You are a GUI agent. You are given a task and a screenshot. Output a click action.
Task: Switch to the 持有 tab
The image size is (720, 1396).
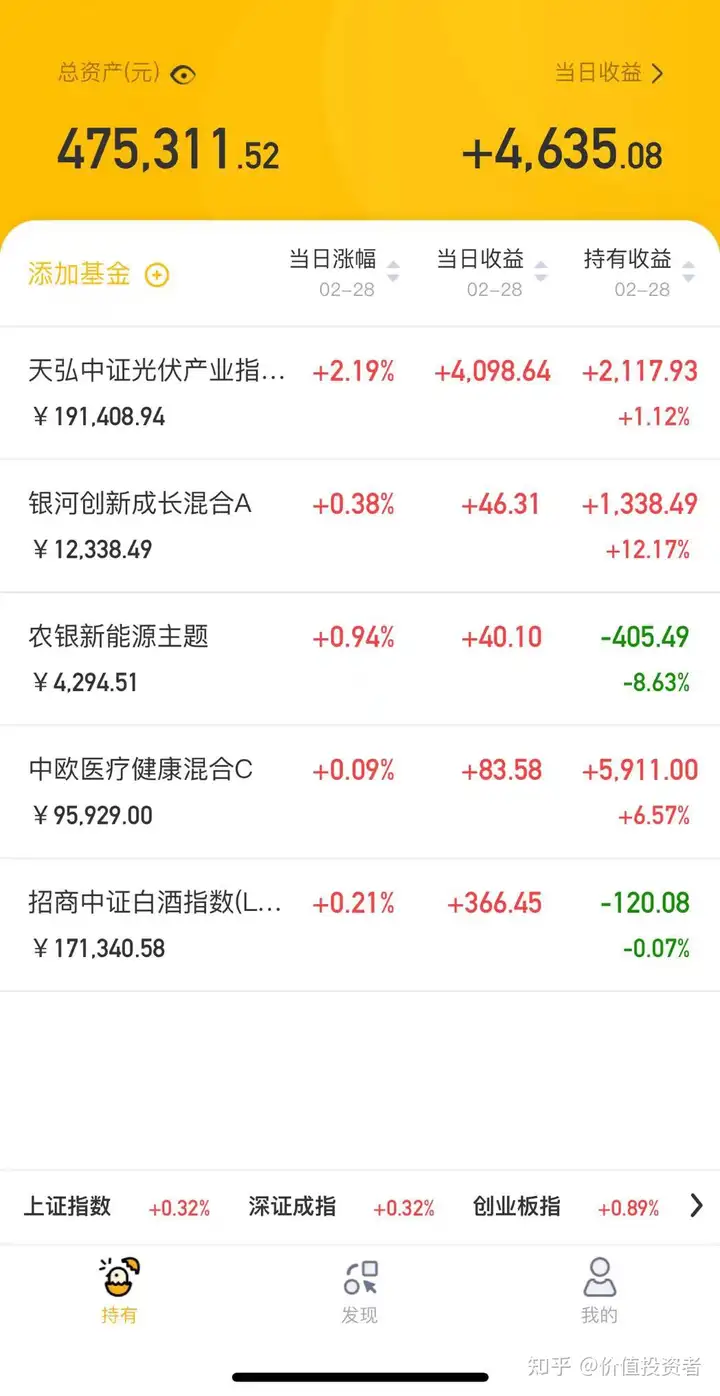pyautogui.click(x=119, y=1291)
